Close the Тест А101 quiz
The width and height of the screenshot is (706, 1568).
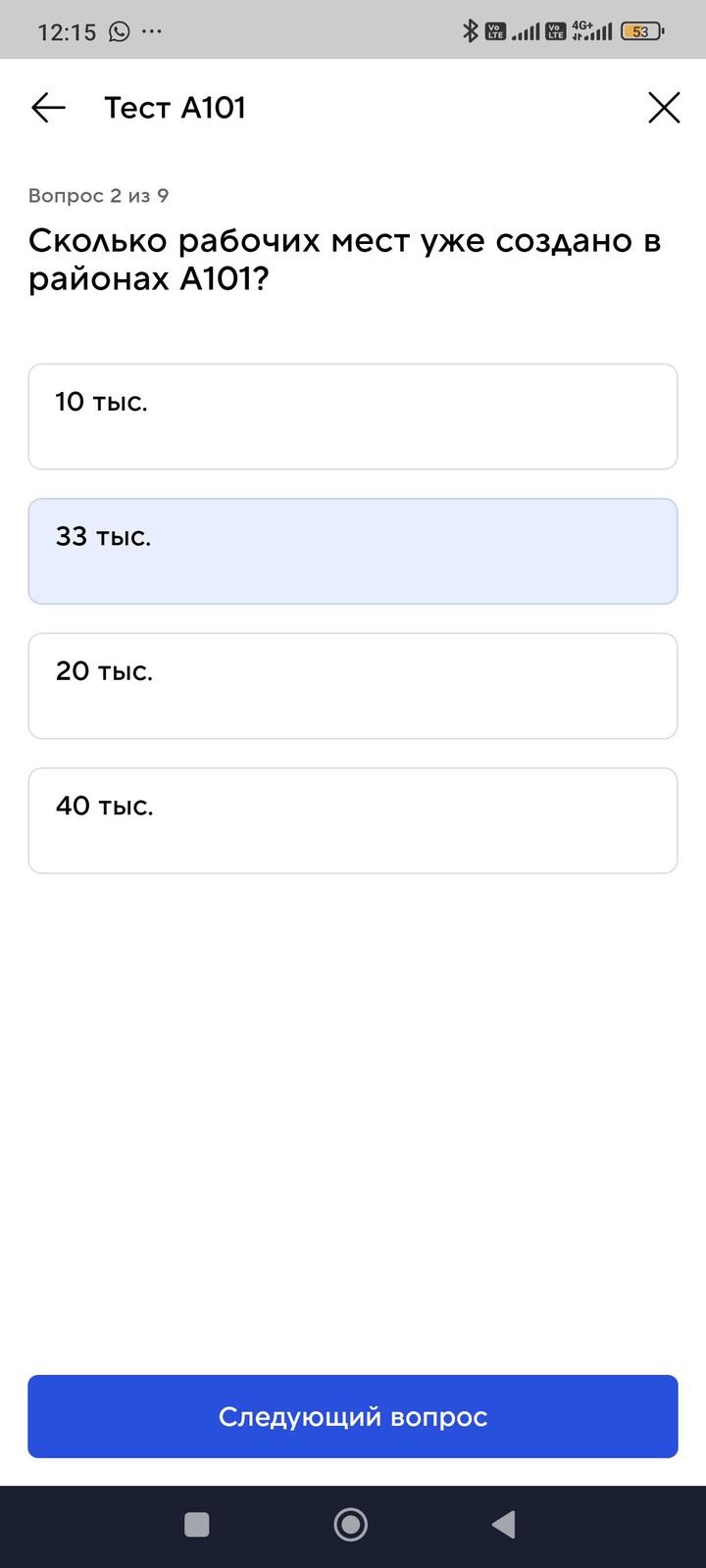(664, 108)
